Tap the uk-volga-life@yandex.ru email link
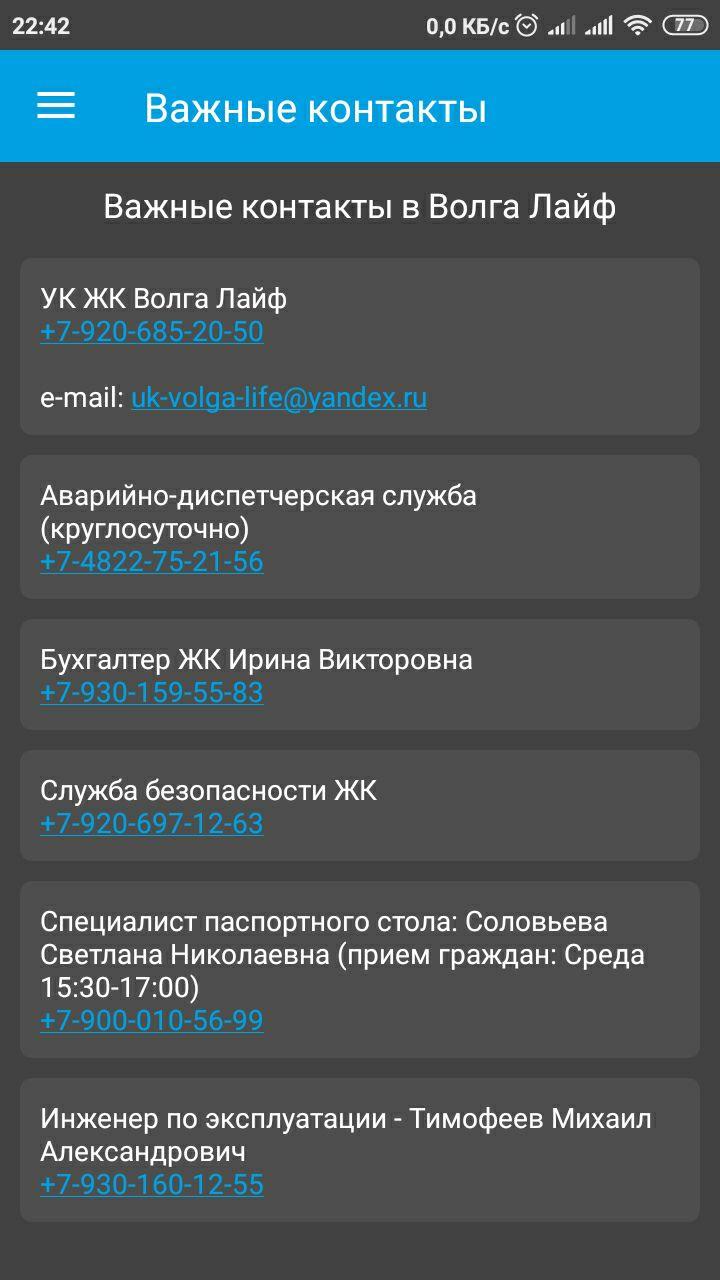Screen dimensions: 720x1280 (279, 398)
